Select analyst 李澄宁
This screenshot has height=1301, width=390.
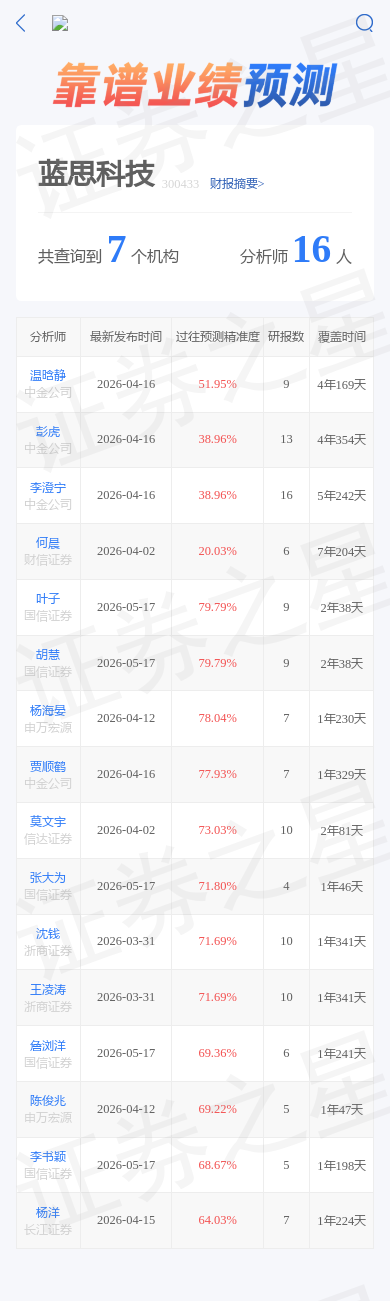point(48,487)
